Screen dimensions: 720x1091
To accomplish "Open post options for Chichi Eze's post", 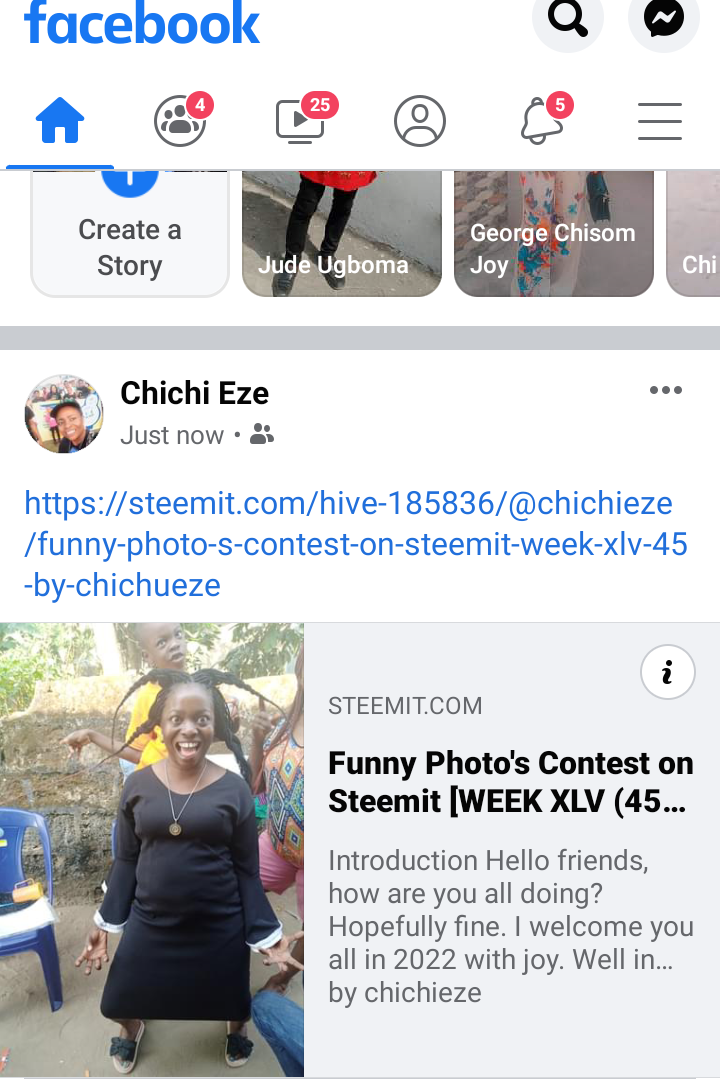I will point(666,391).
